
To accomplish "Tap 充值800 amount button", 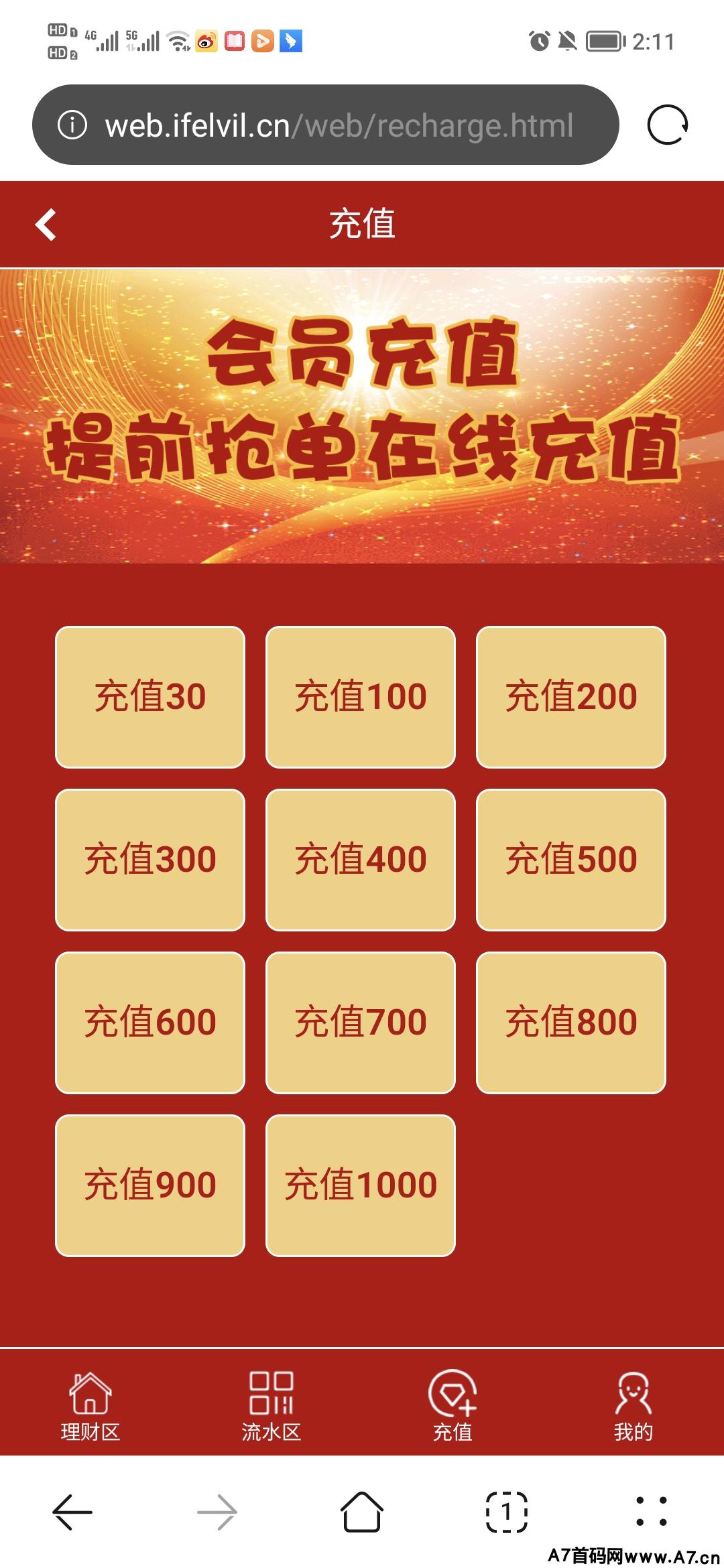I will (571, 1023).
